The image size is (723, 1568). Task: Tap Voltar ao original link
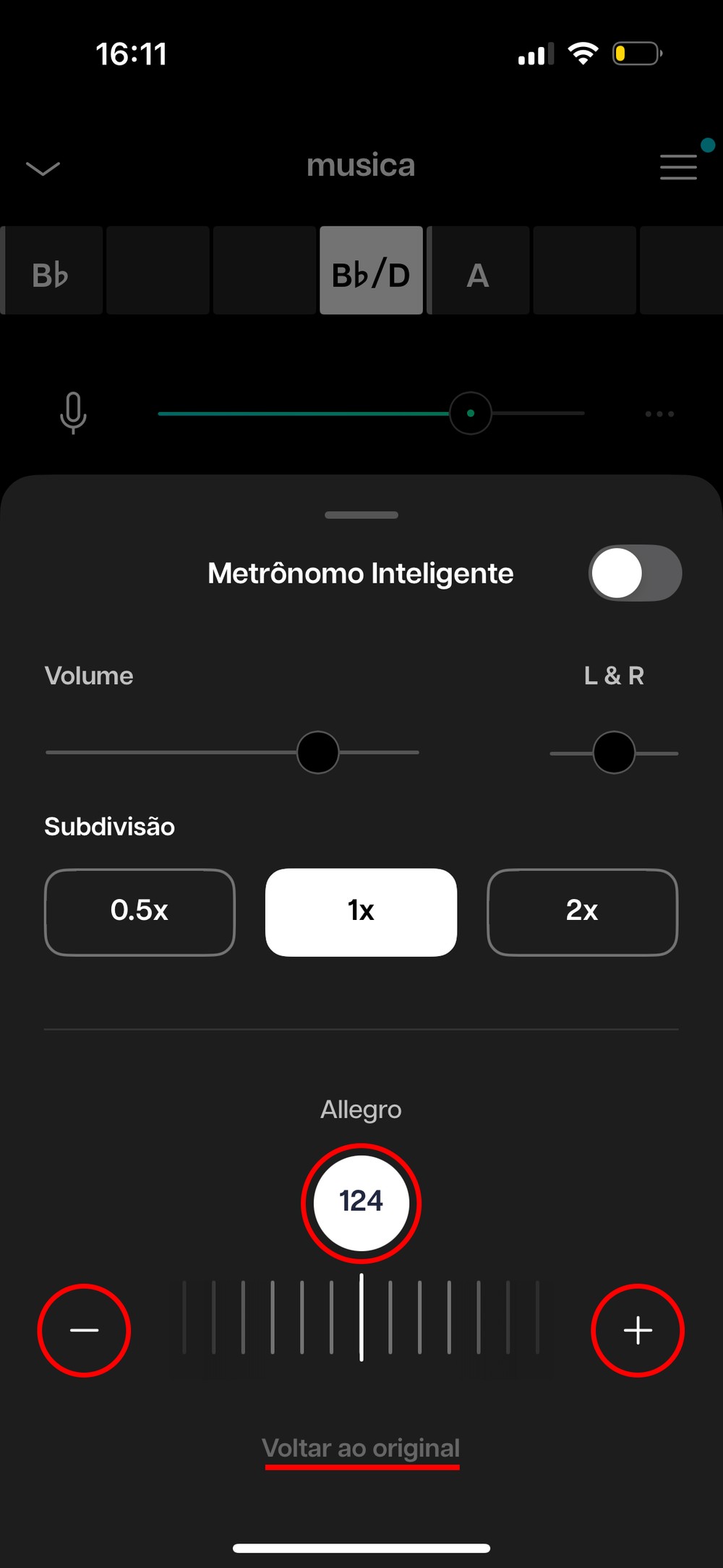(x=361, y=1449)
